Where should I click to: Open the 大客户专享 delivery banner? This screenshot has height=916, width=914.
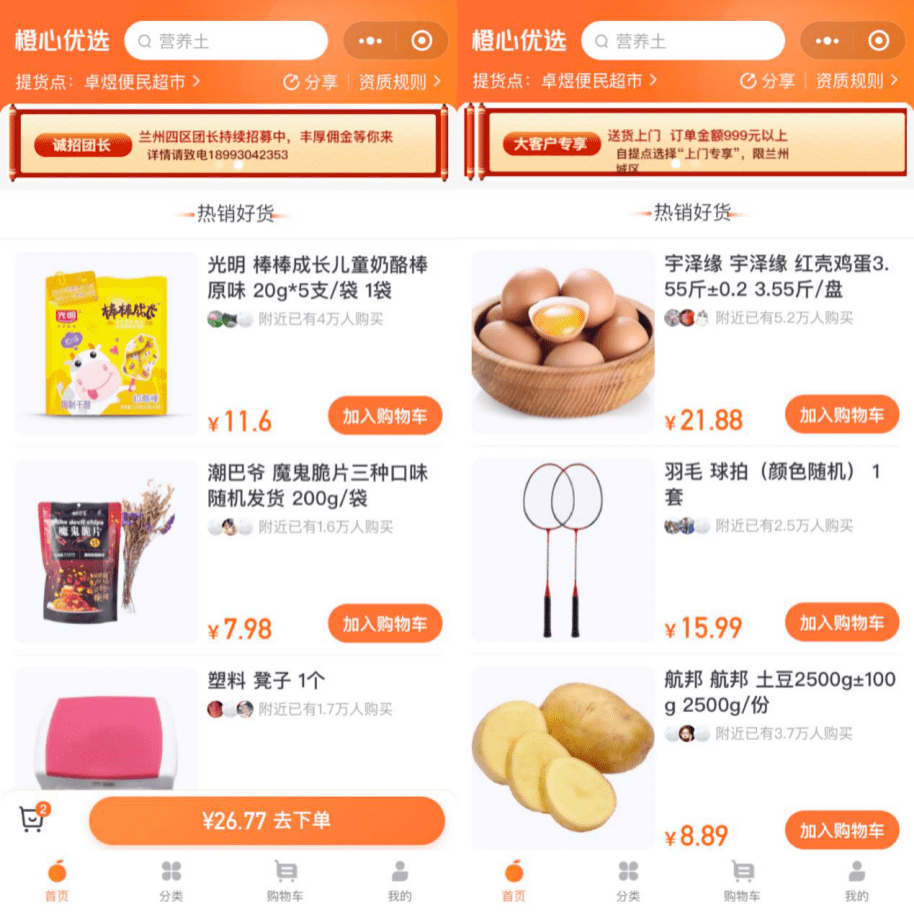[x=684, y=145]
